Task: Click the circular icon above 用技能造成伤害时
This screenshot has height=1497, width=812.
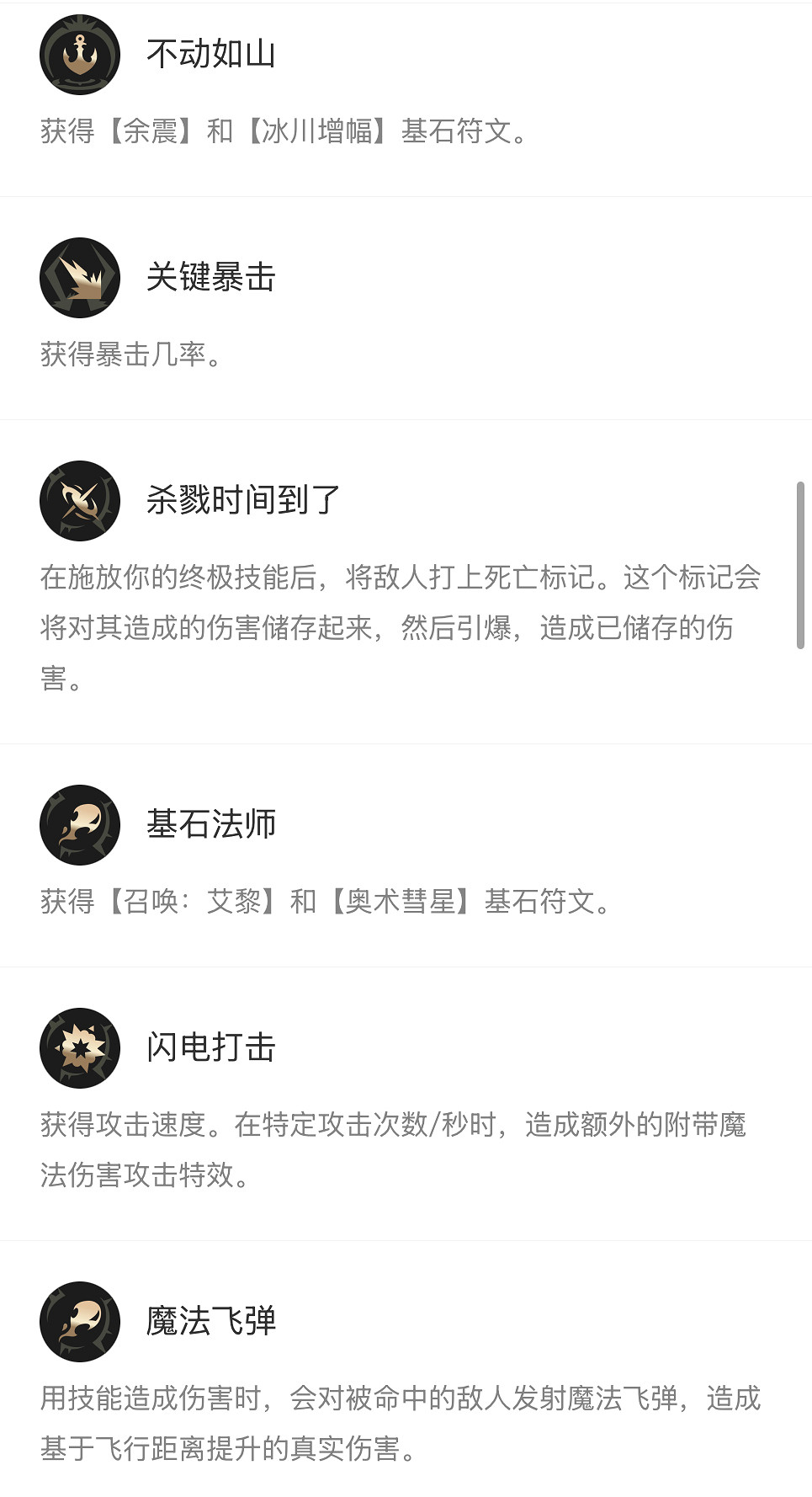Action: coord(79,1322)
